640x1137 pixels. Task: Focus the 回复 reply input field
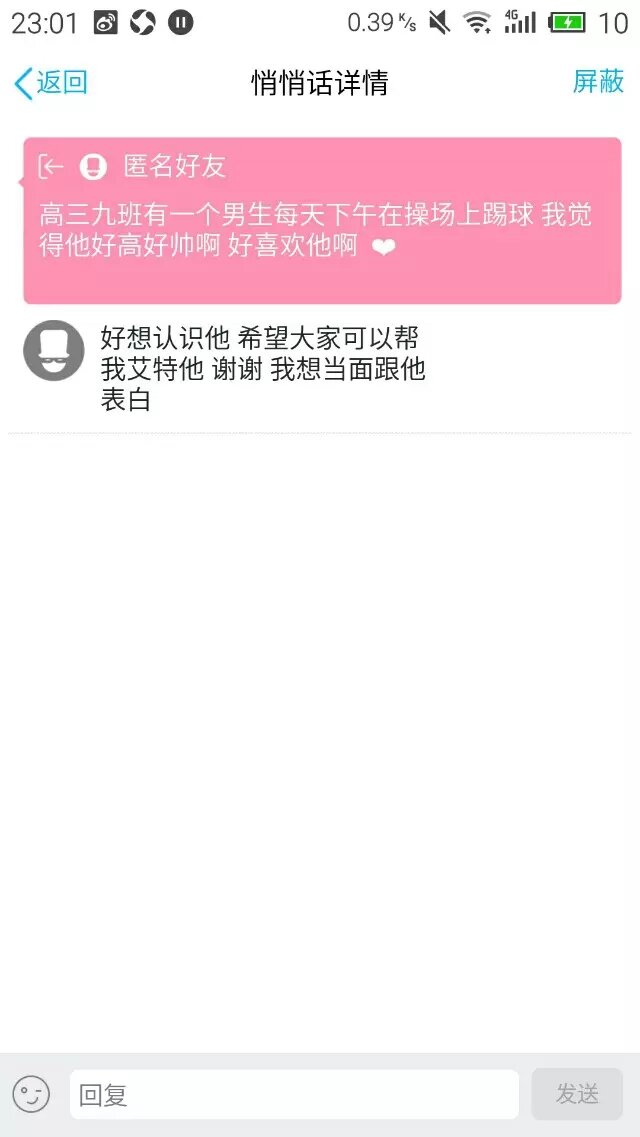pos(294,1094)
